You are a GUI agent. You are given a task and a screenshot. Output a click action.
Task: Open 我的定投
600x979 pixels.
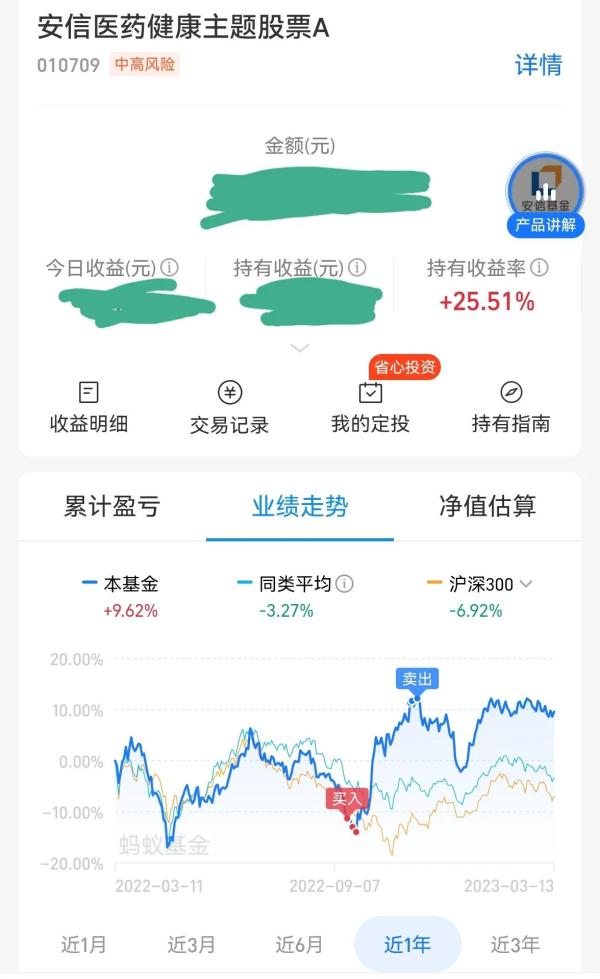click(370, 408)
